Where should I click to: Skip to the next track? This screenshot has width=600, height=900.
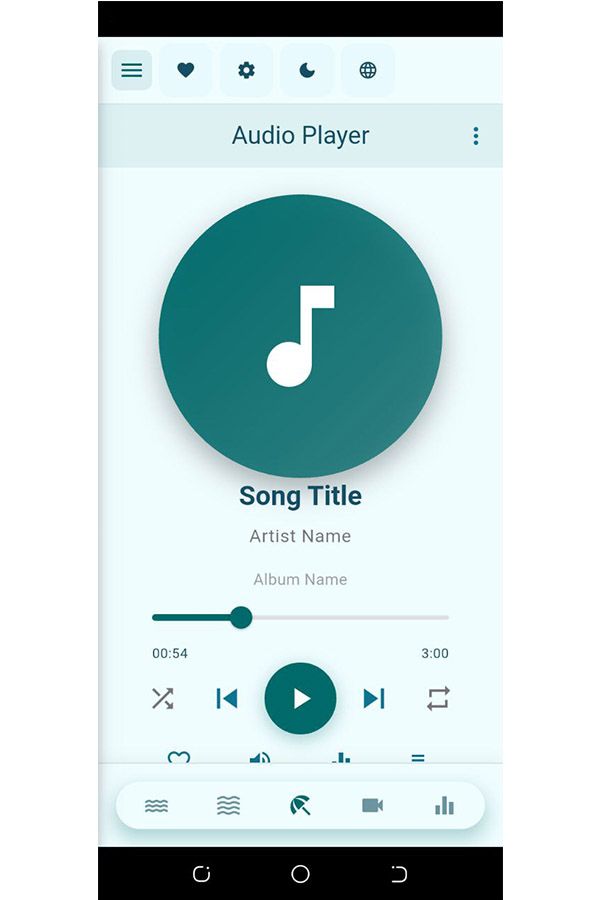coord(374,698)
